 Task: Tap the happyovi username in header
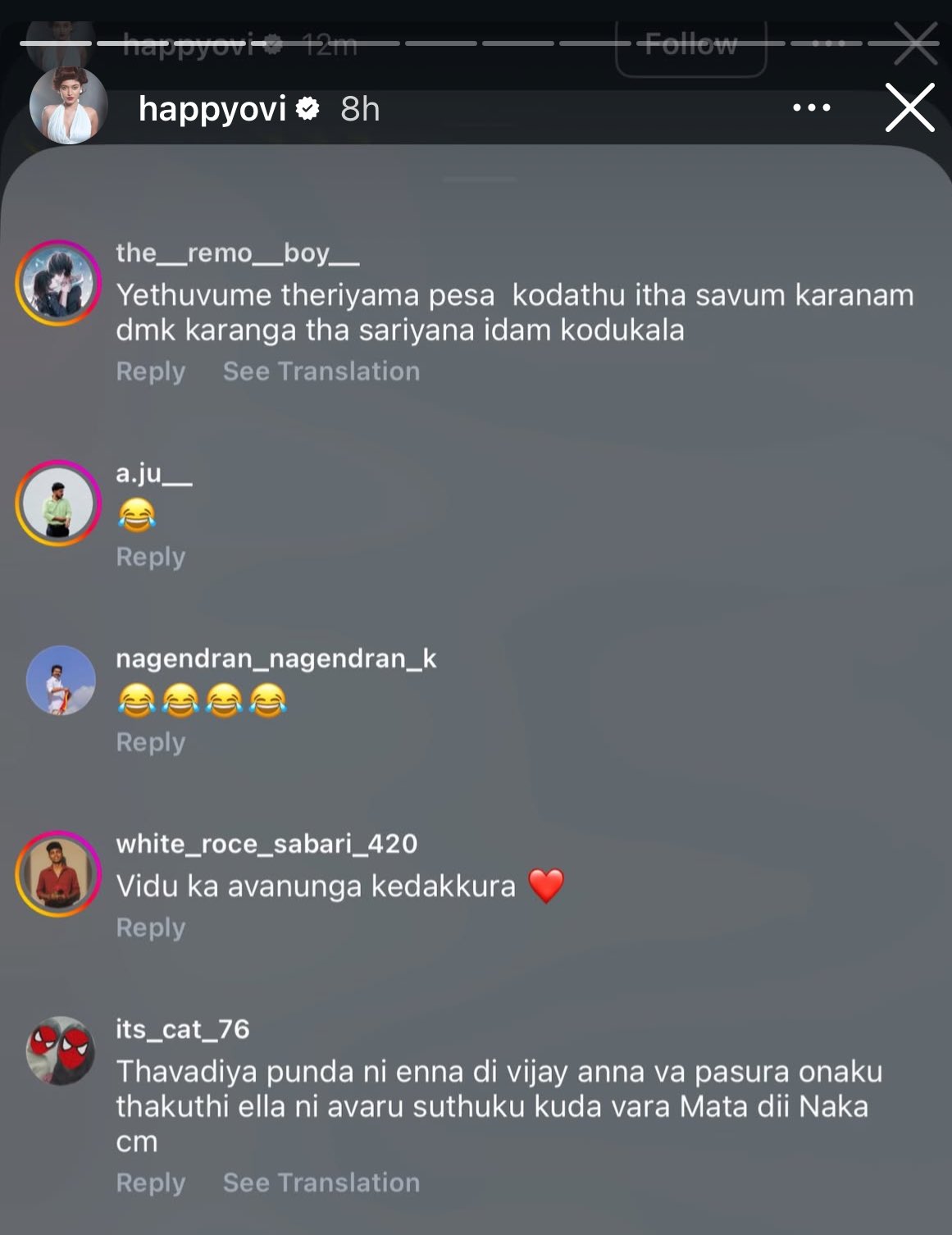point(212,108)
